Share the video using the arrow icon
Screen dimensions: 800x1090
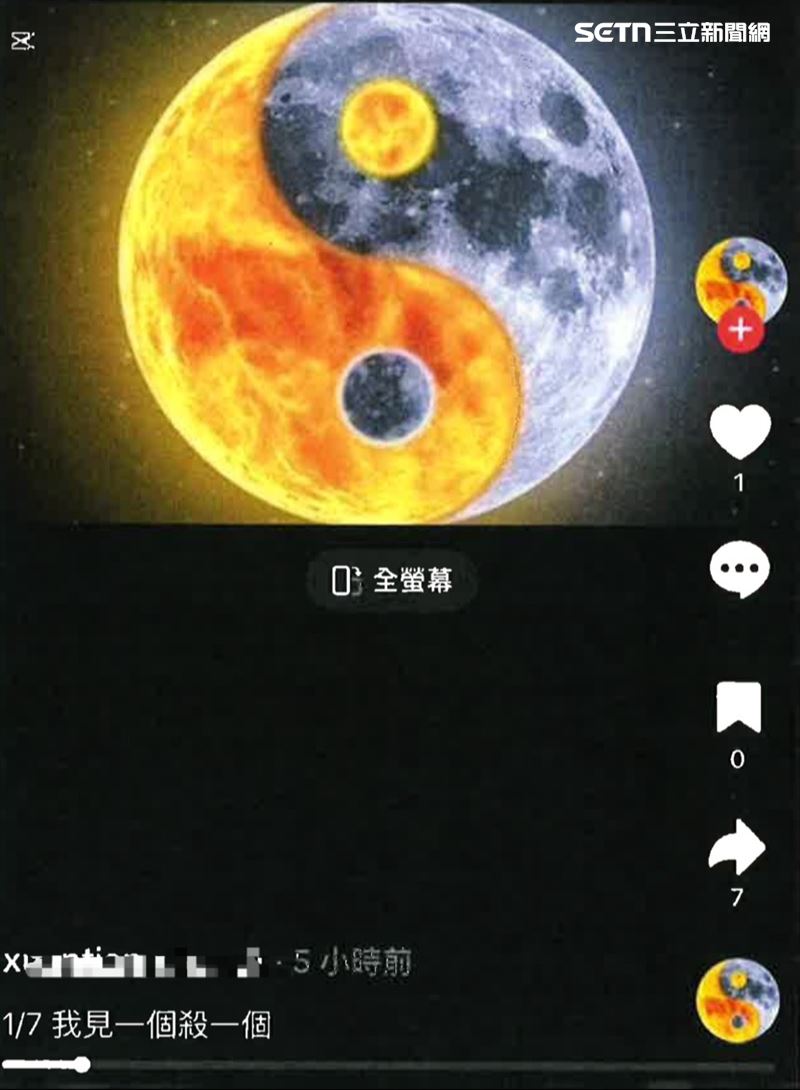click(737, 846)
